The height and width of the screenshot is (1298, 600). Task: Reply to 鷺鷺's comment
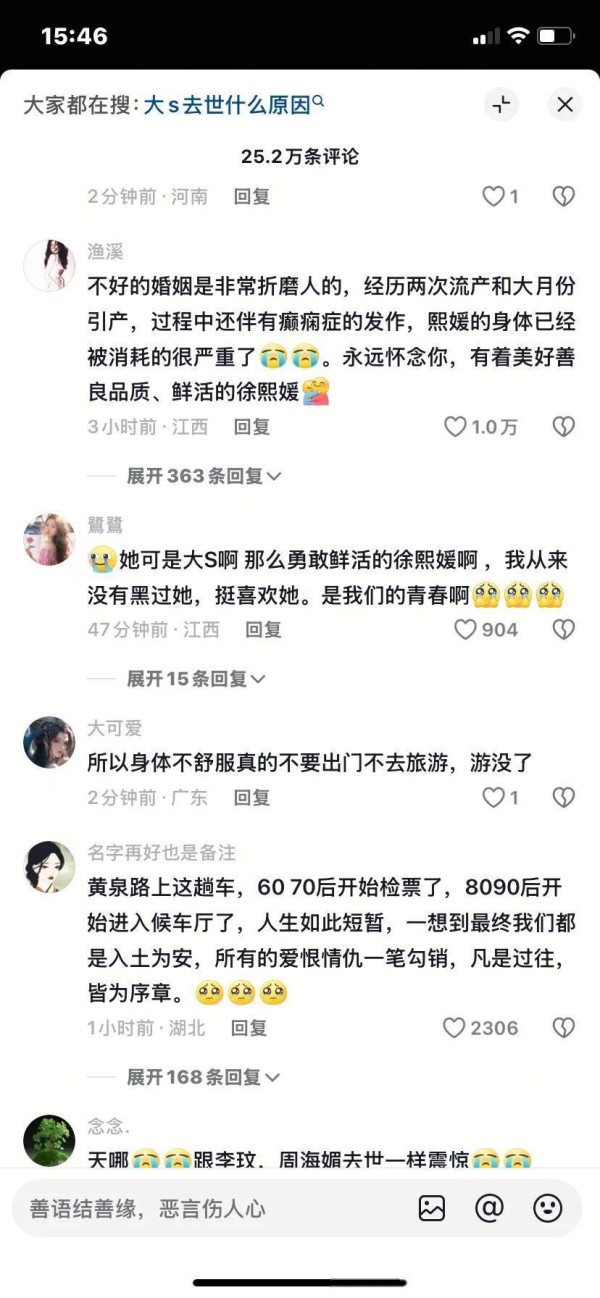tap(264, 629)
